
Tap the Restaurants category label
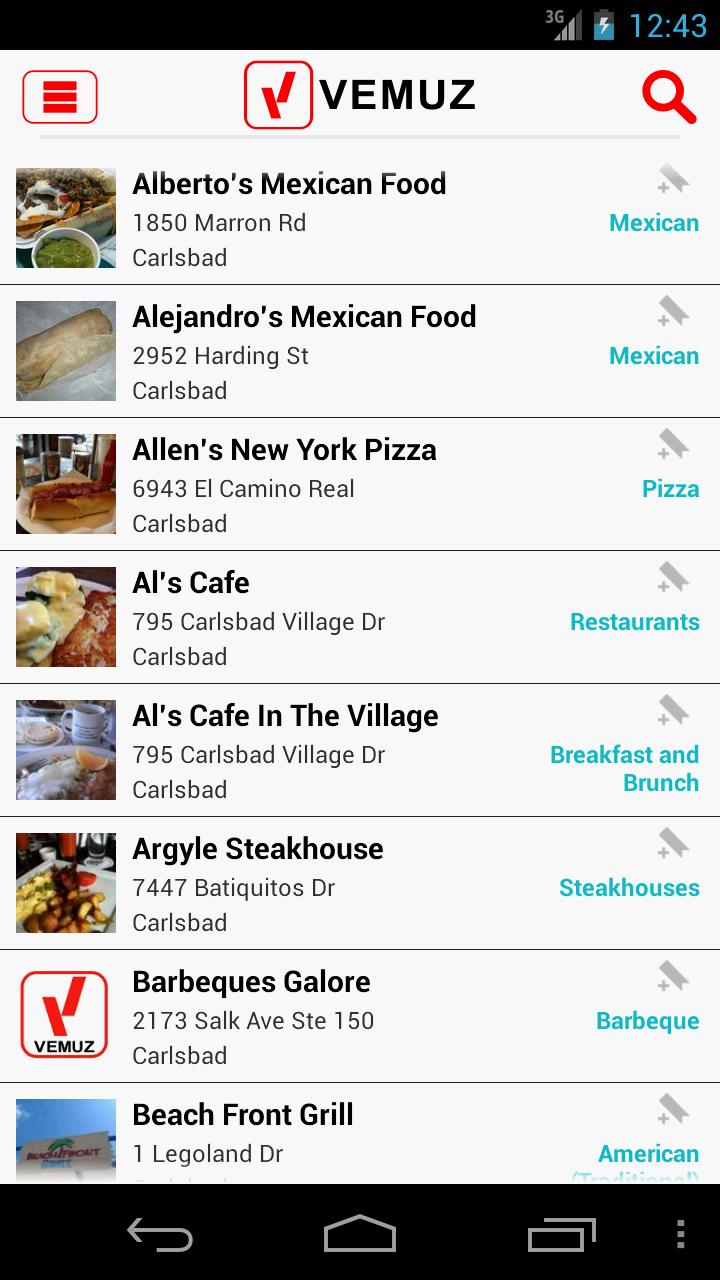coord(635,621)
